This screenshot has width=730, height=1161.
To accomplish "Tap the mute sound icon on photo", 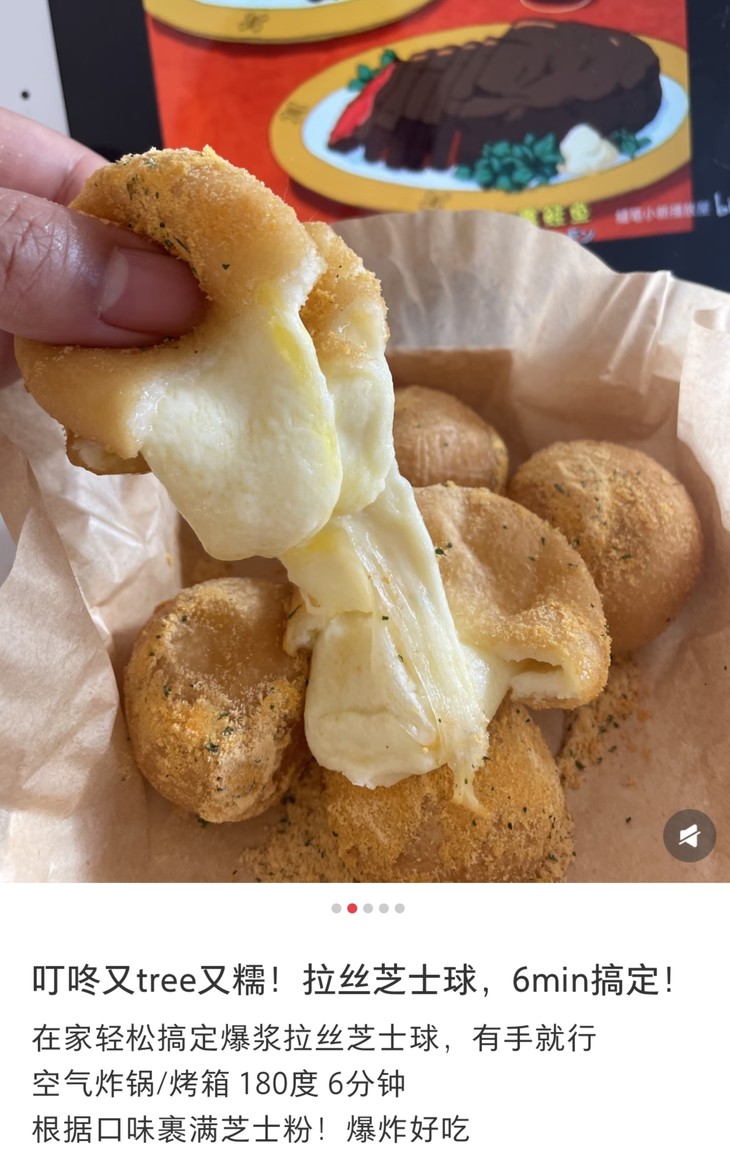I will (x=689, y=835).
